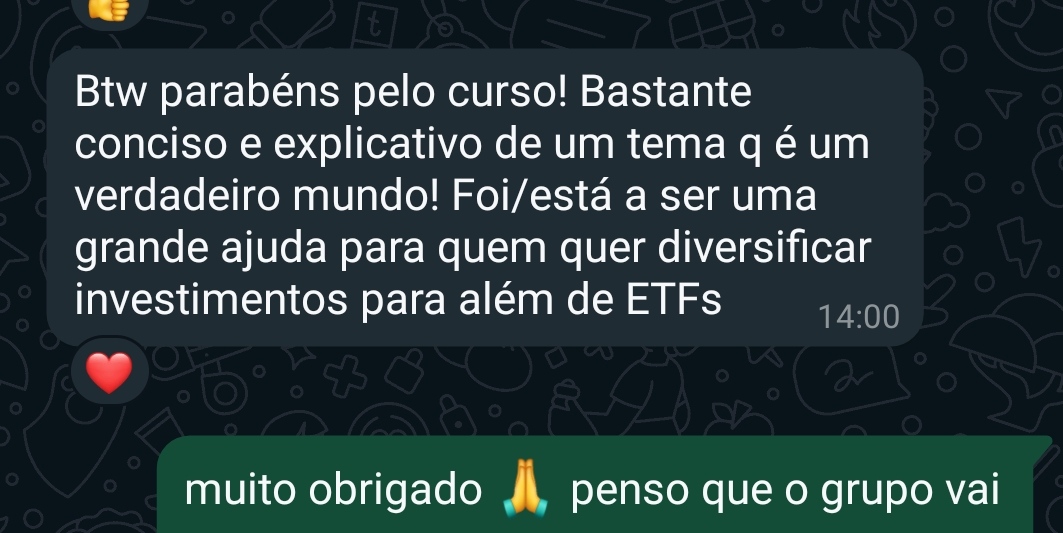Viewport: 1063px width, 533px height.
Task: Open the thumbs-up reaction details
Action: (110, 8)
